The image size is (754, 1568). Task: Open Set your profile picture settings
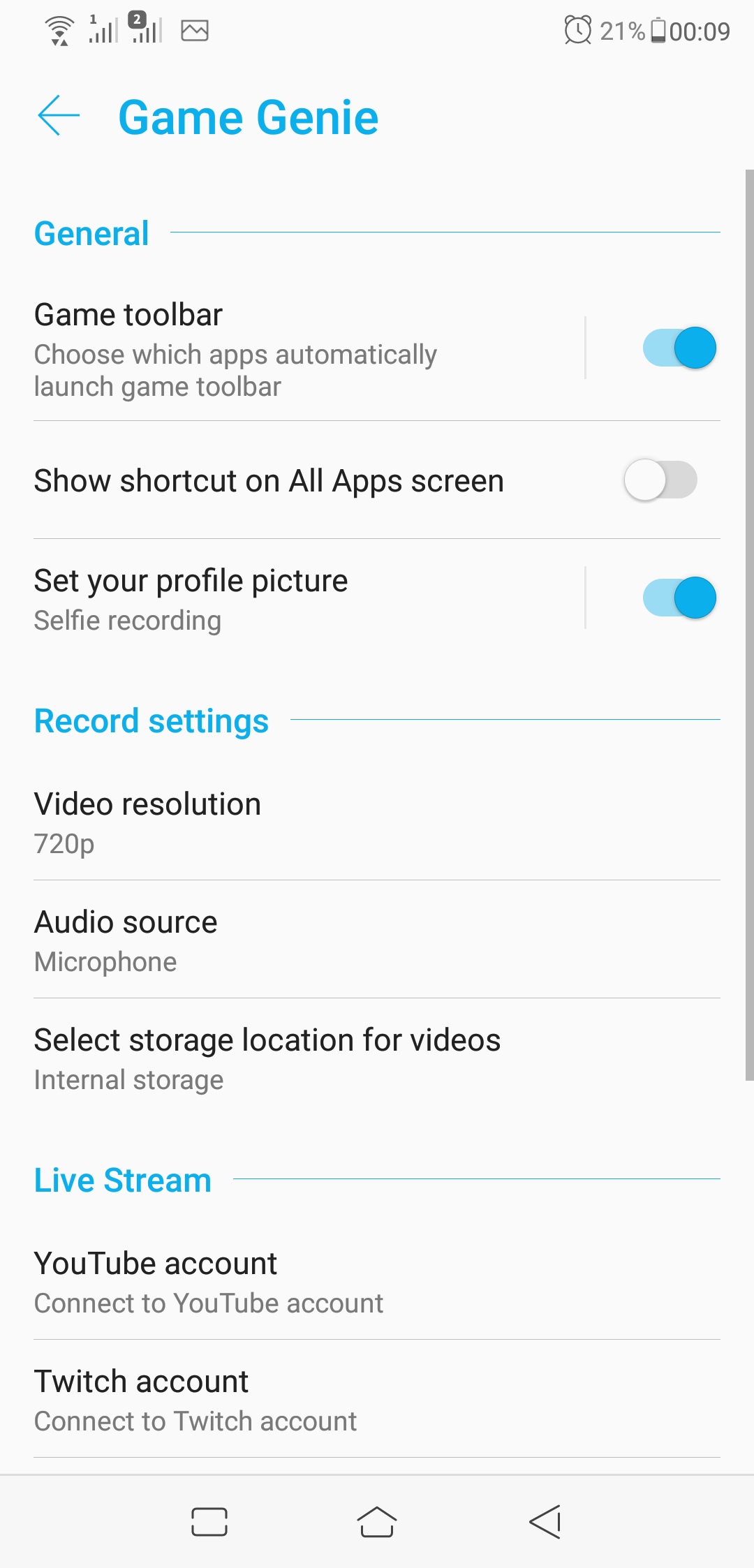[x=307, y=598]
